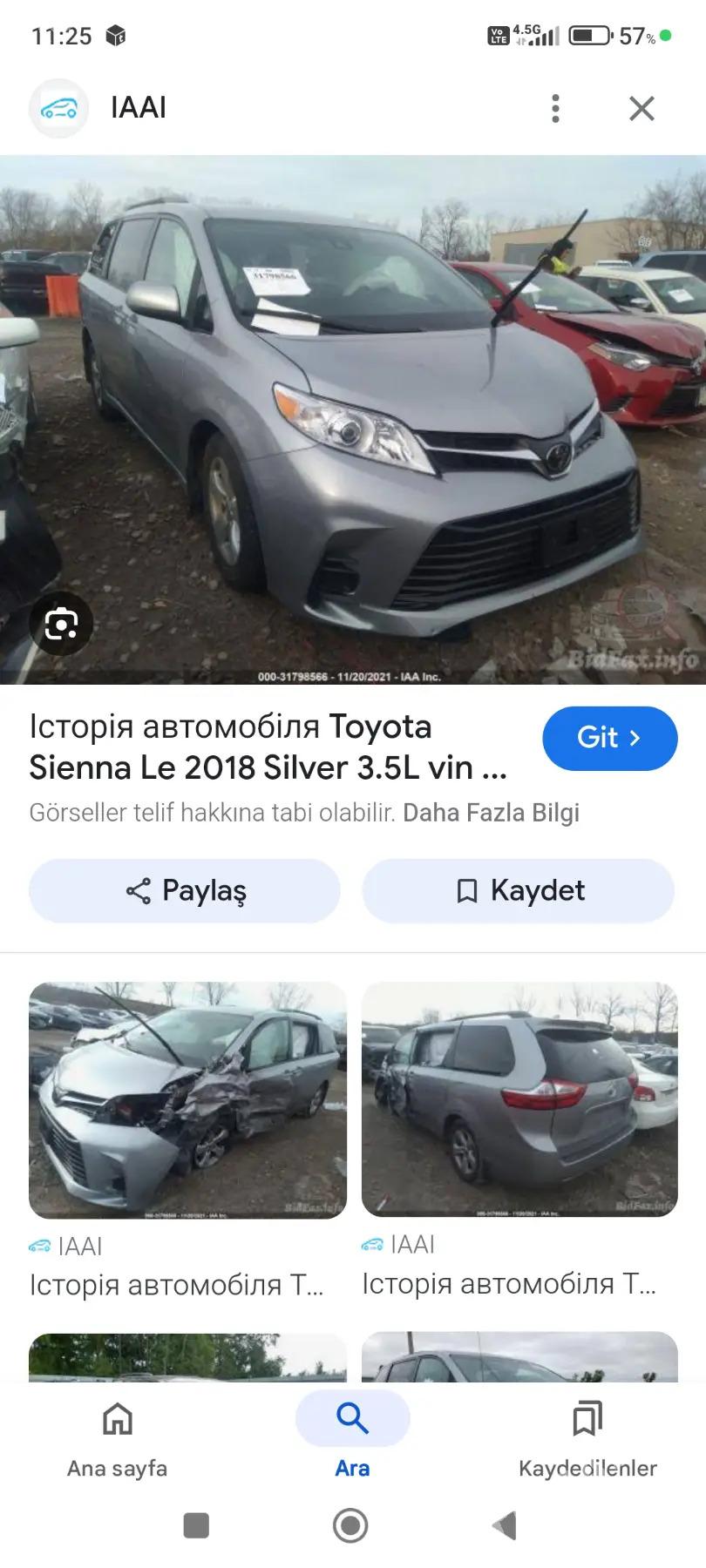Screen dimensions: 706x1568
Task: Tap the Ana sayfa home icon
Action: (116, 1418)
